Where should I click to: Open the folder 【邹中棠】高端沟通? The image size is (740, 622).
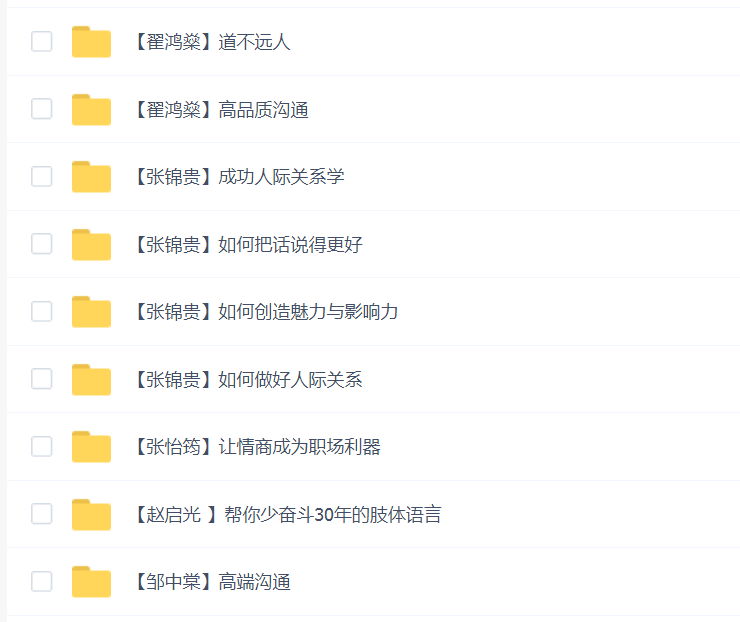[x=211, y=582]
